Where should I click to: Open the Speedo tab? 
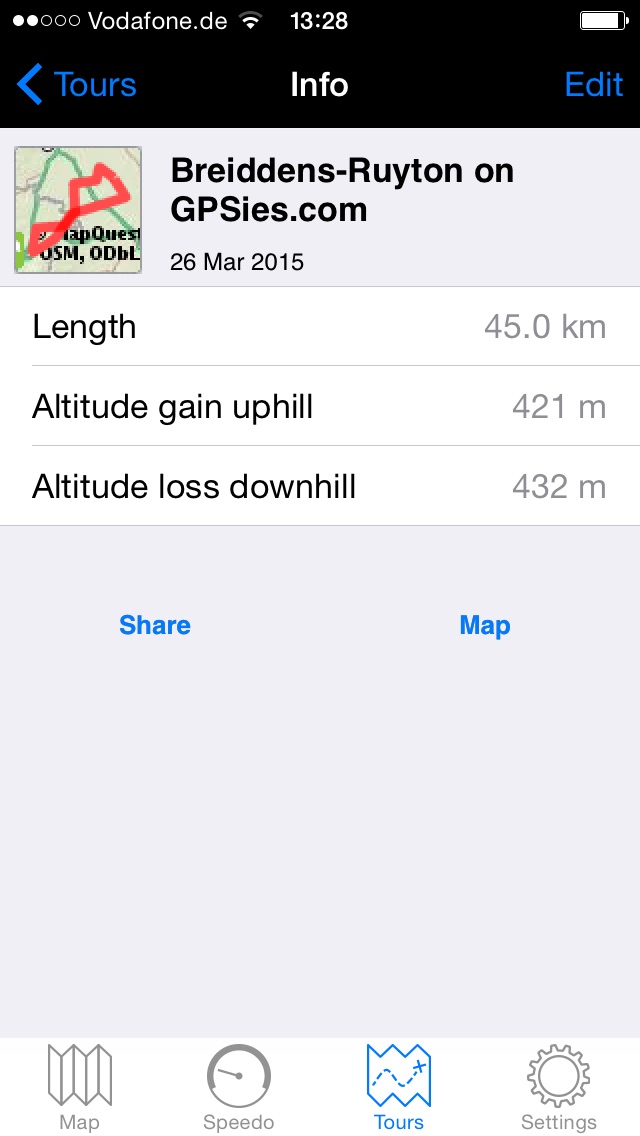tap(238, 1087)
